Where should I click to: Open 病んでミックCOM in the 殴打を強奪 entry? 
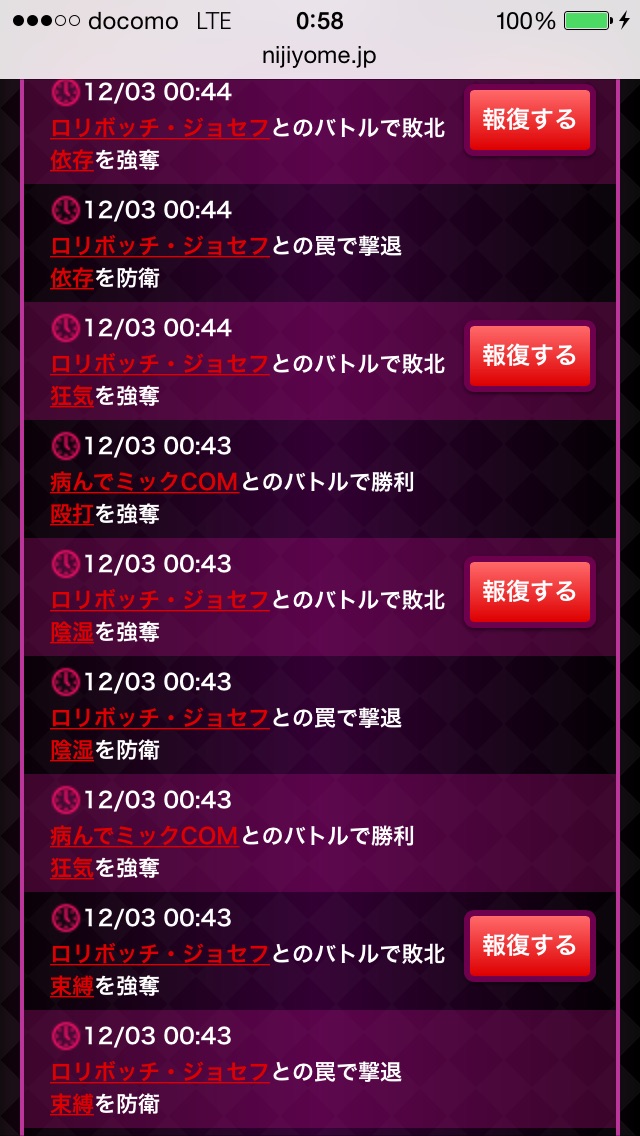click(x=144, y=482)
